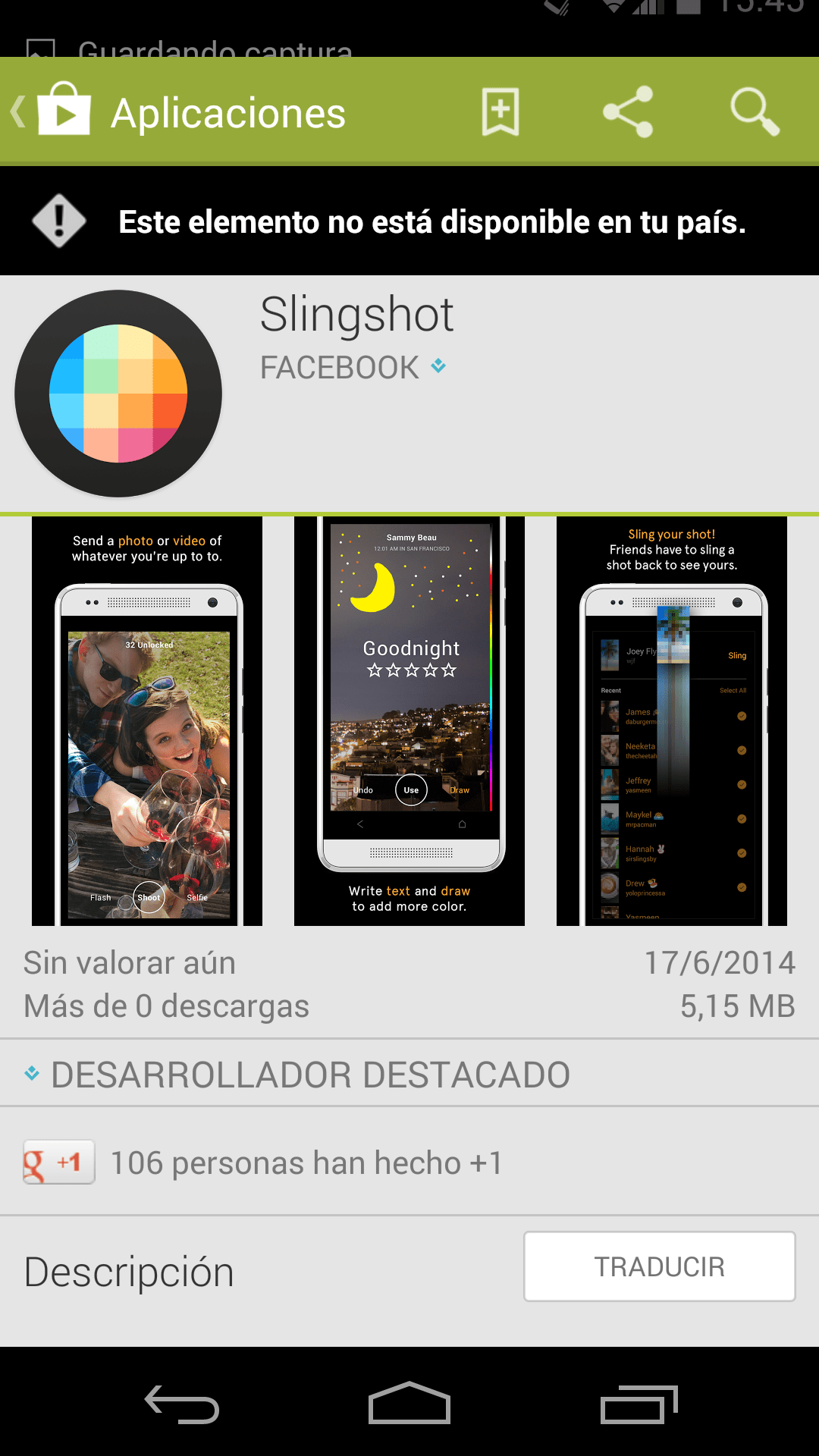Image resolution: width=819 pixels, height=1456 pixels.
Task: Go to the home screen
Action: pos(409,1403)
